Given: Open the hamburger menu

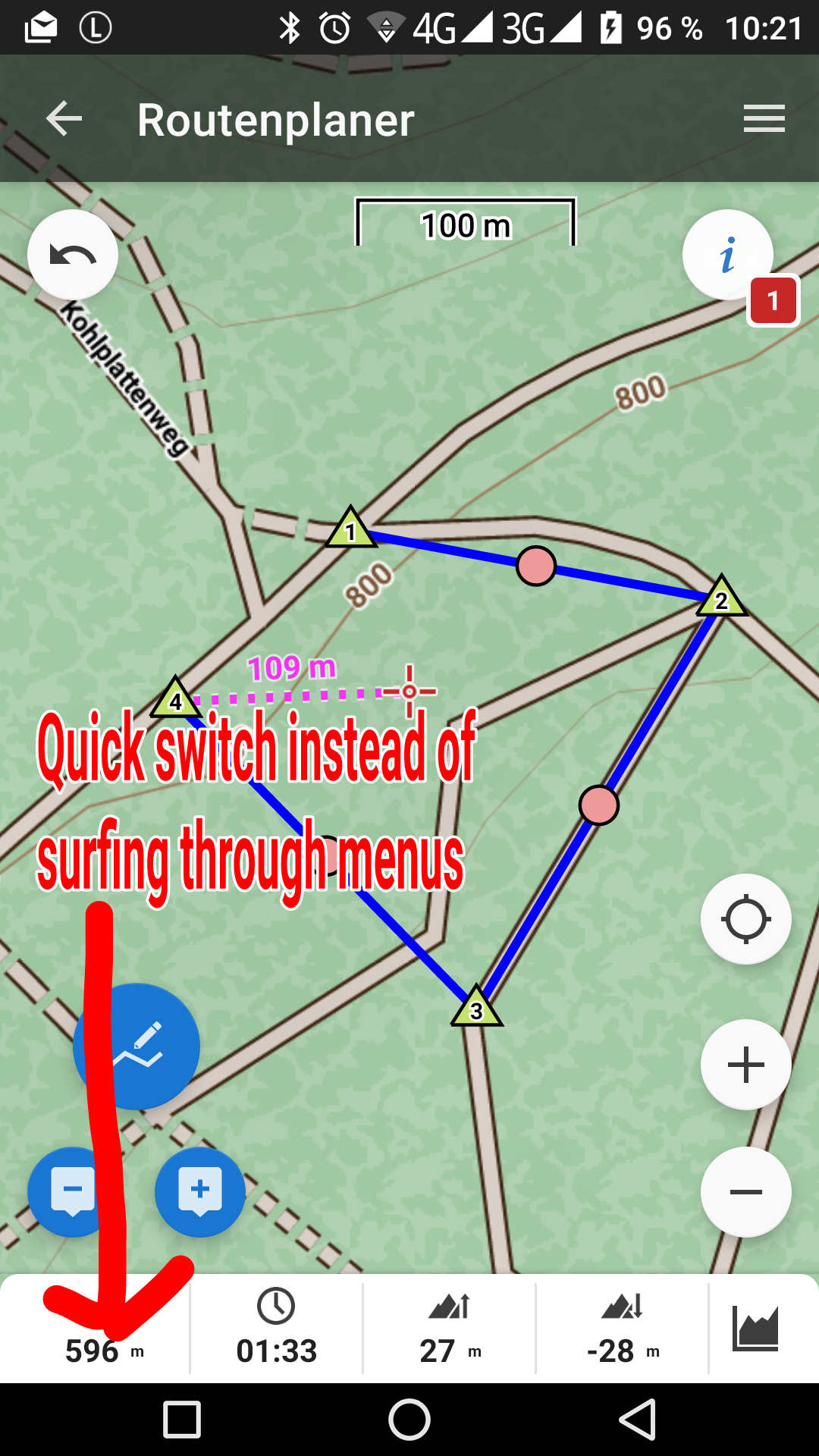Looking at the screenshot, I should (x=764, y=119).
